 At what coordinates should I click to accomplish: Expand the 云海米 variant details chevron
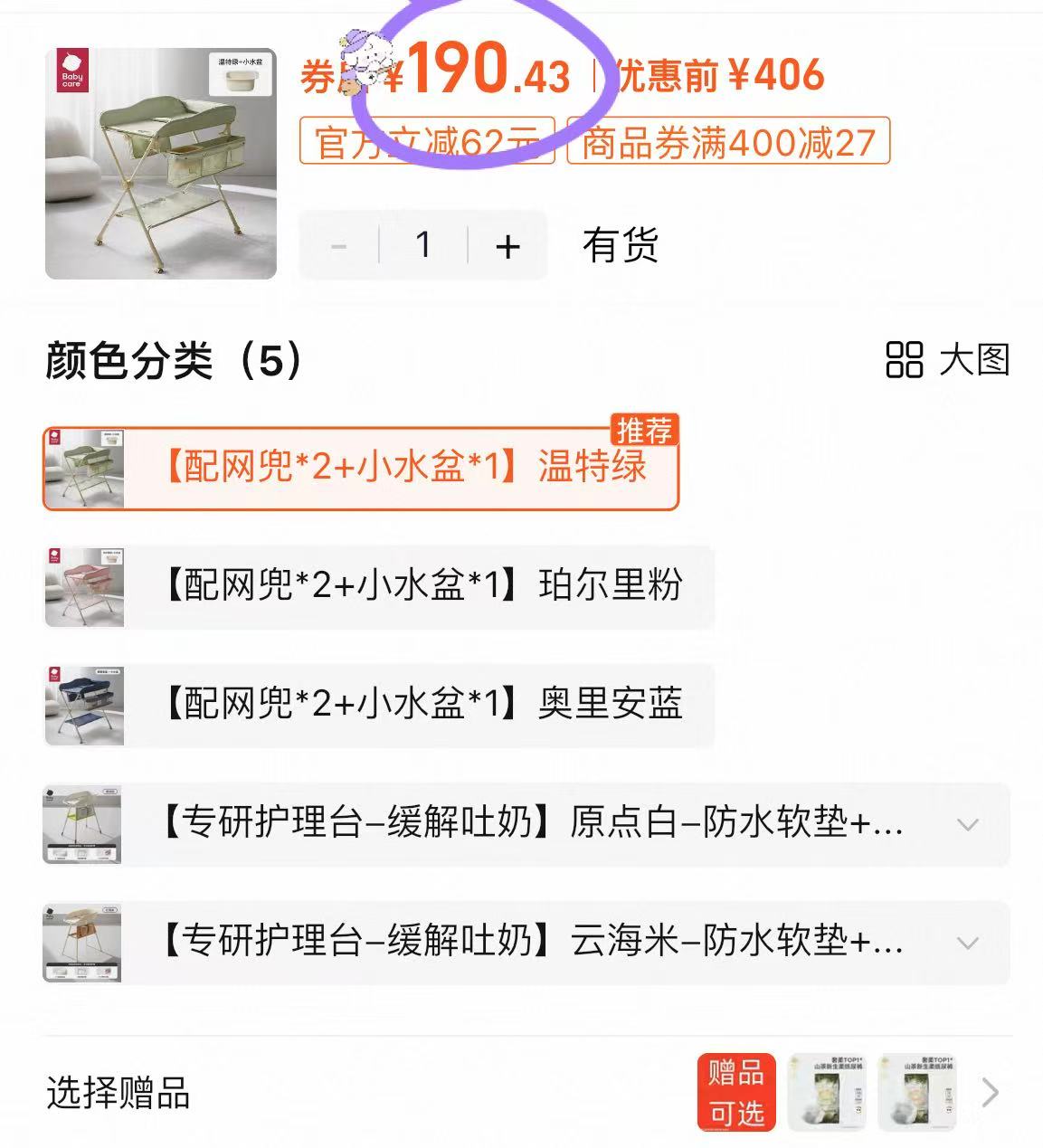[x=969, y=944]
